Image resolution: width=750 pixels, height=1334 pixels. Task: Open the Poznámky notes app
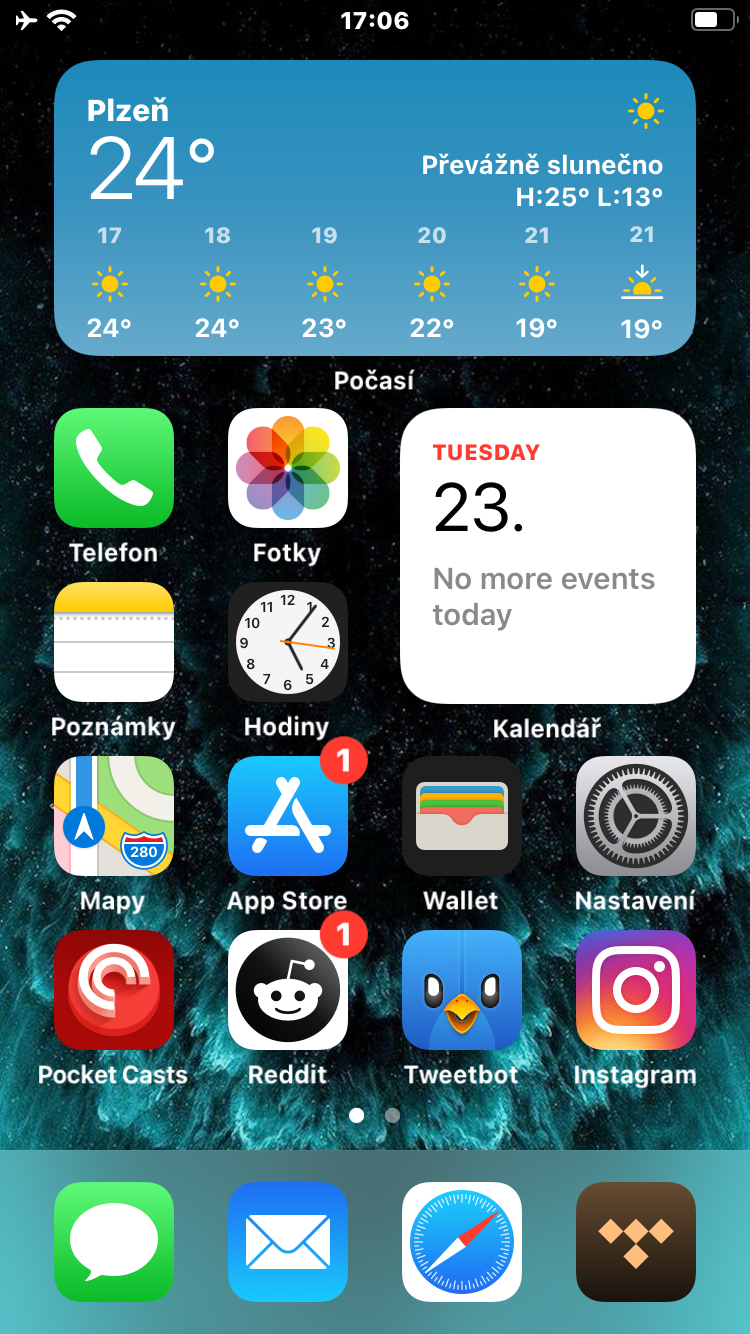pos(114,642)
